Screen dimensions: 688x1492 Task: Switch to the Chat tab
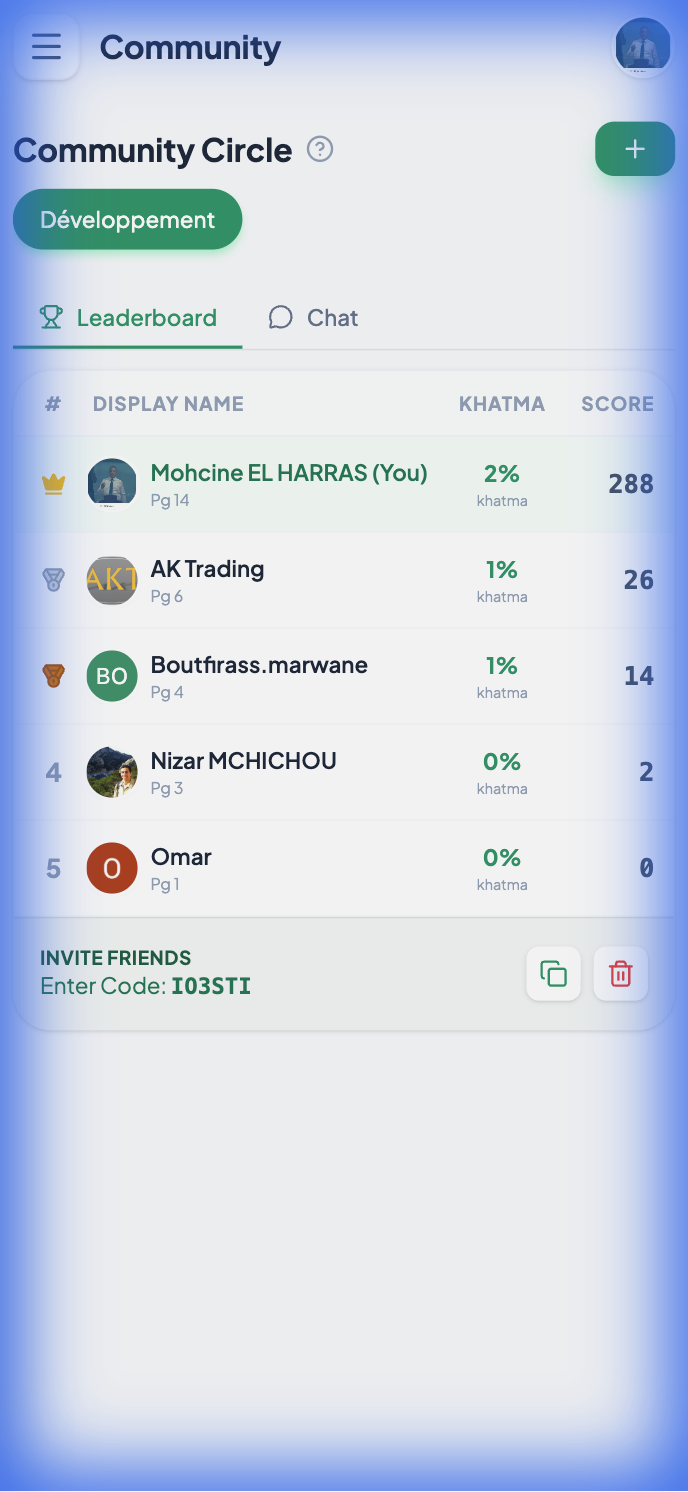point(313,318)
